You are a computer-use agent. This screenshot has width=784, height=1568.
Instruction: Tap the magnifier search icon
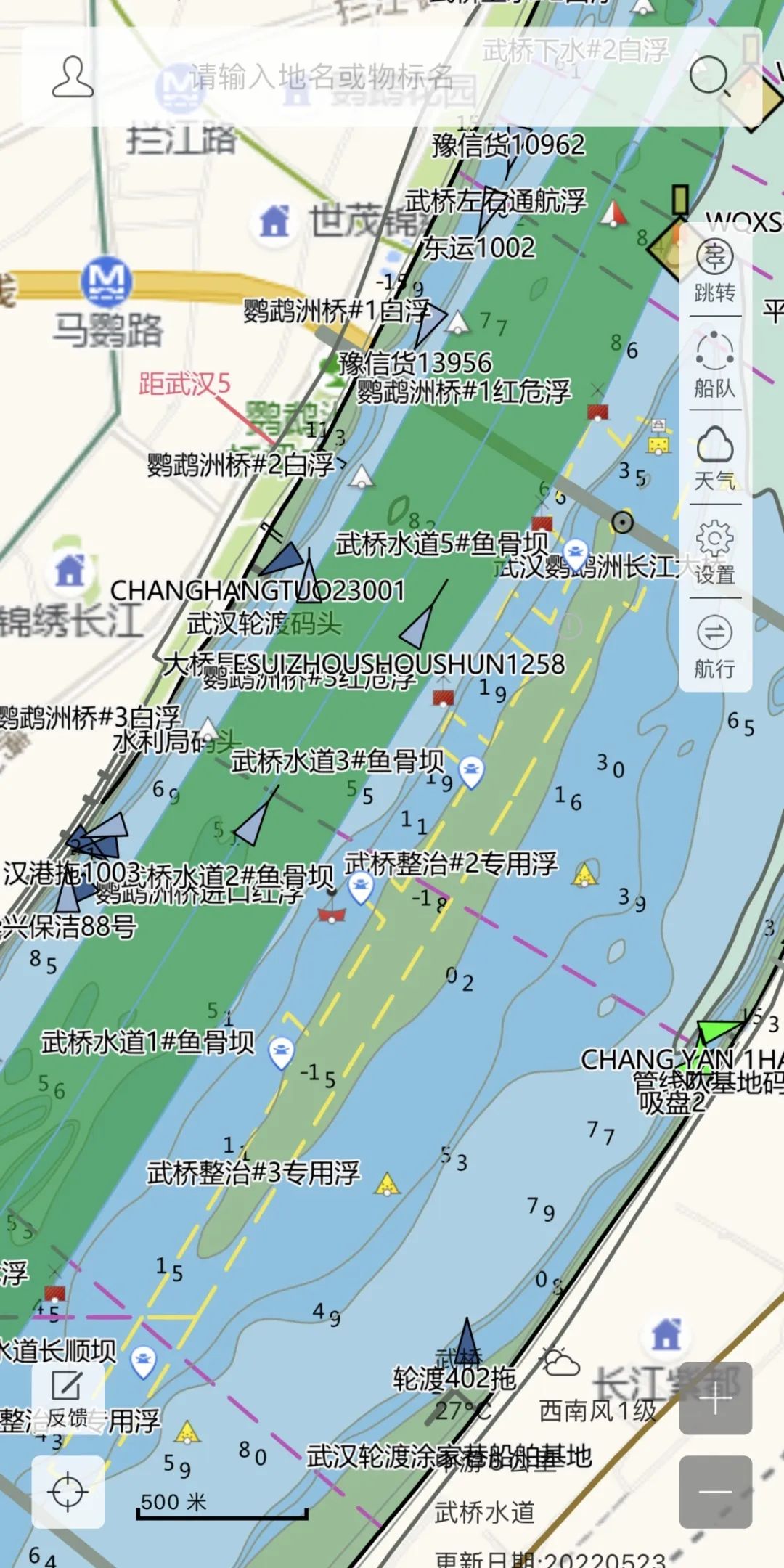709,75
